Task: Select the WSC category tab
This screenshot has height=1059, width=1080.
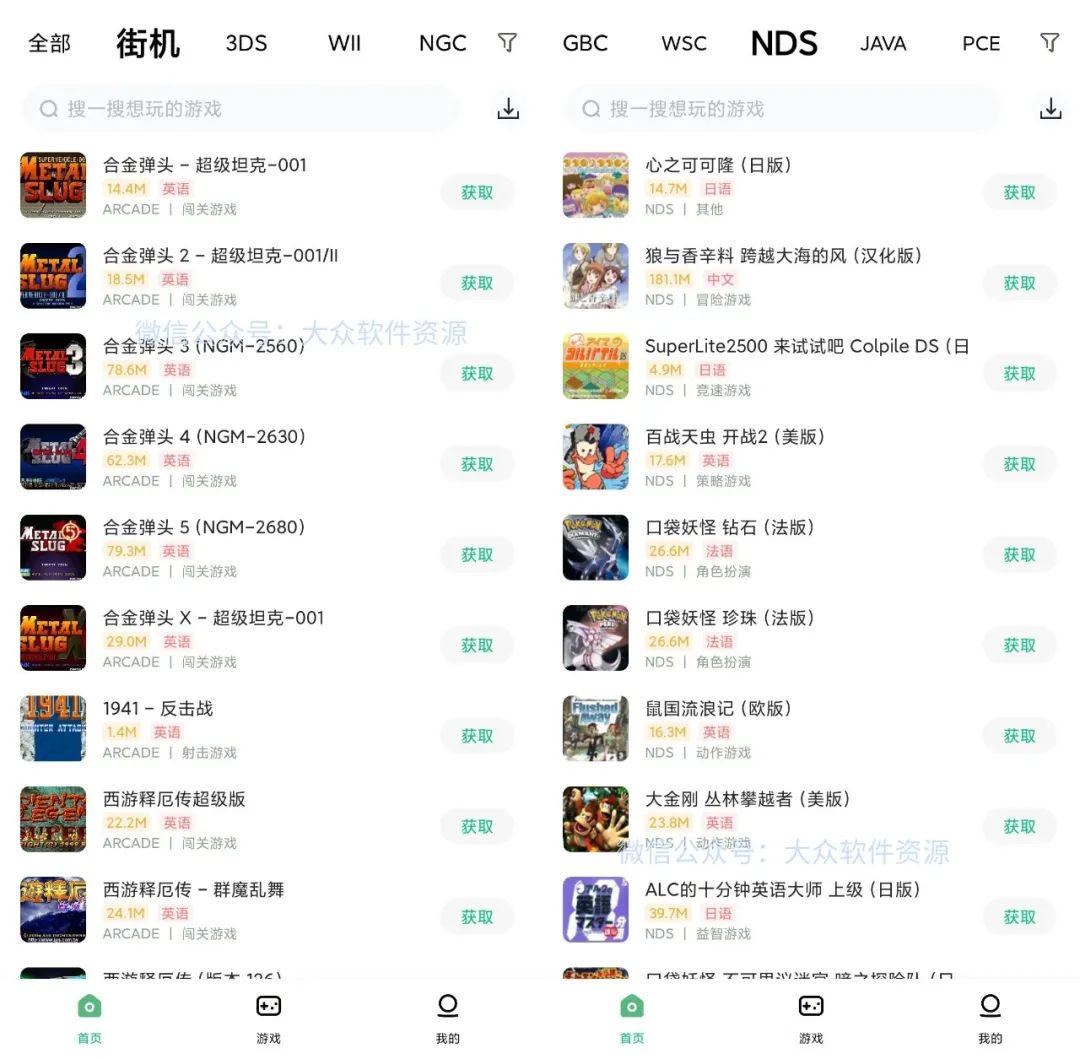Action: 684,43
